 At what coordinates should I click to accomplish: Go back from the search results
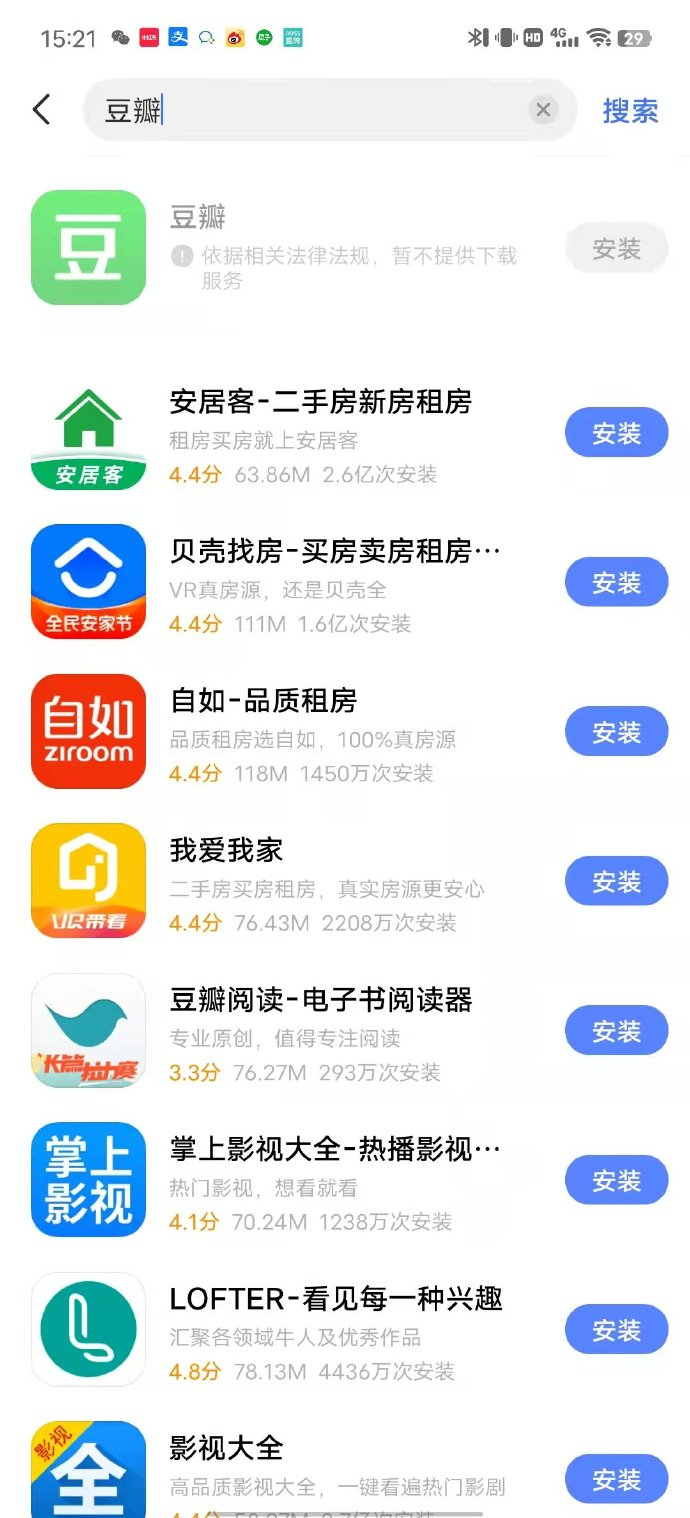pyautogui.click(x=41, y=110)
